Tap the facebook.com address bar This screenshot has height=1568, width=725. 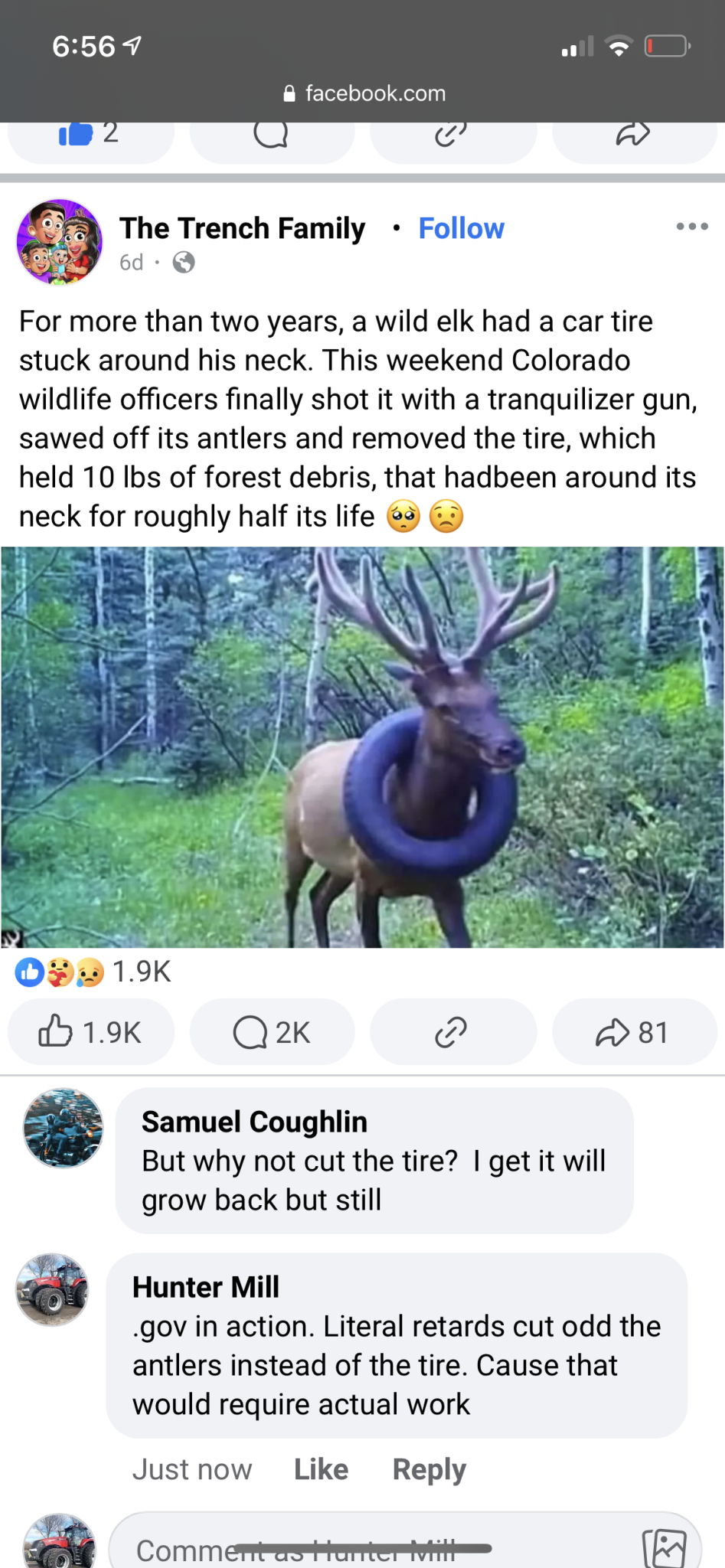(363, 93)
